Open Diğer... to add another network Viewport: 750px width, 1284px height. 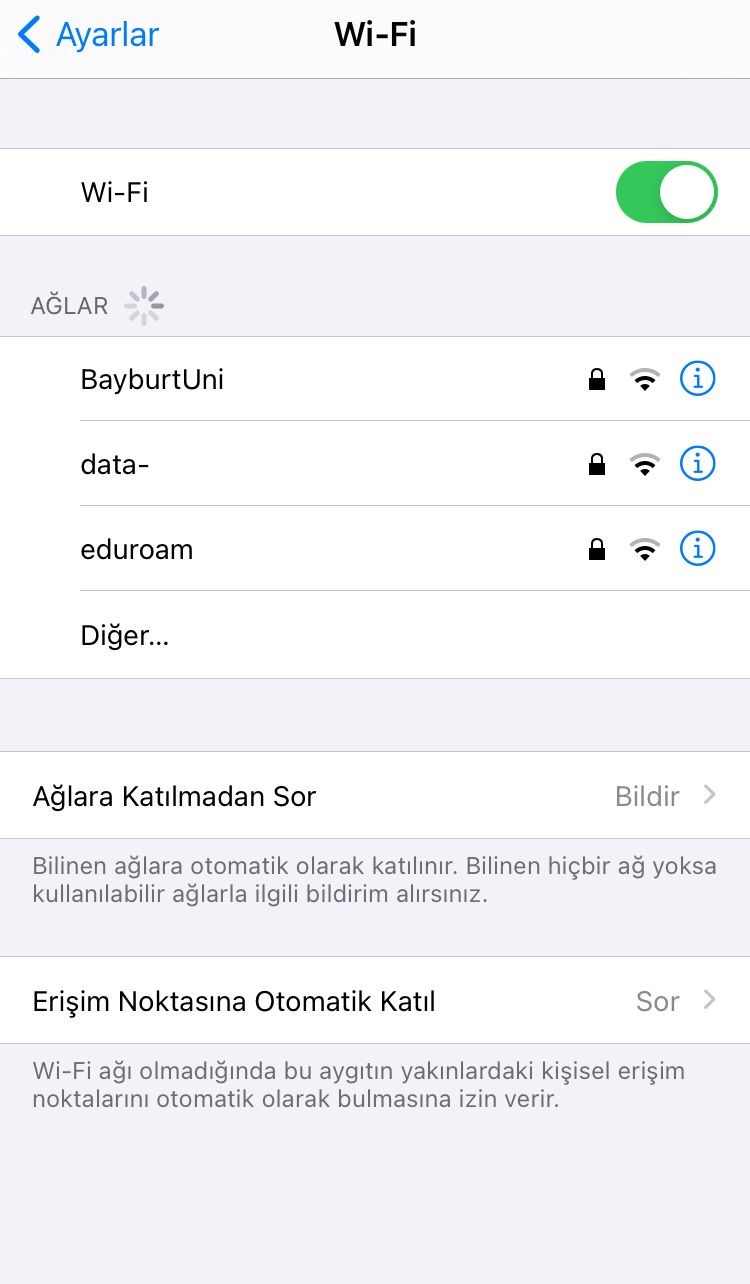(125, 635)
